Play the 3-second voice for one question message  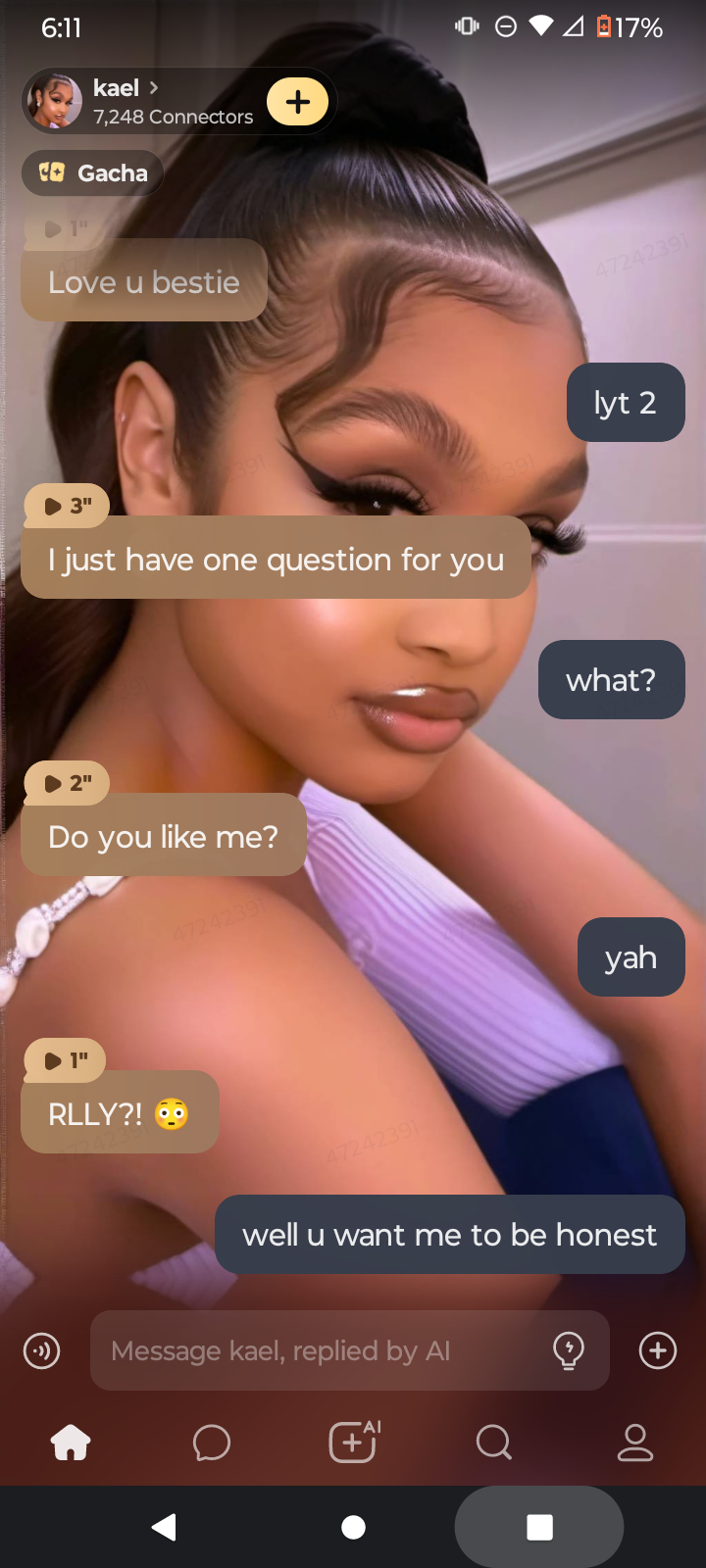(67, 506)
